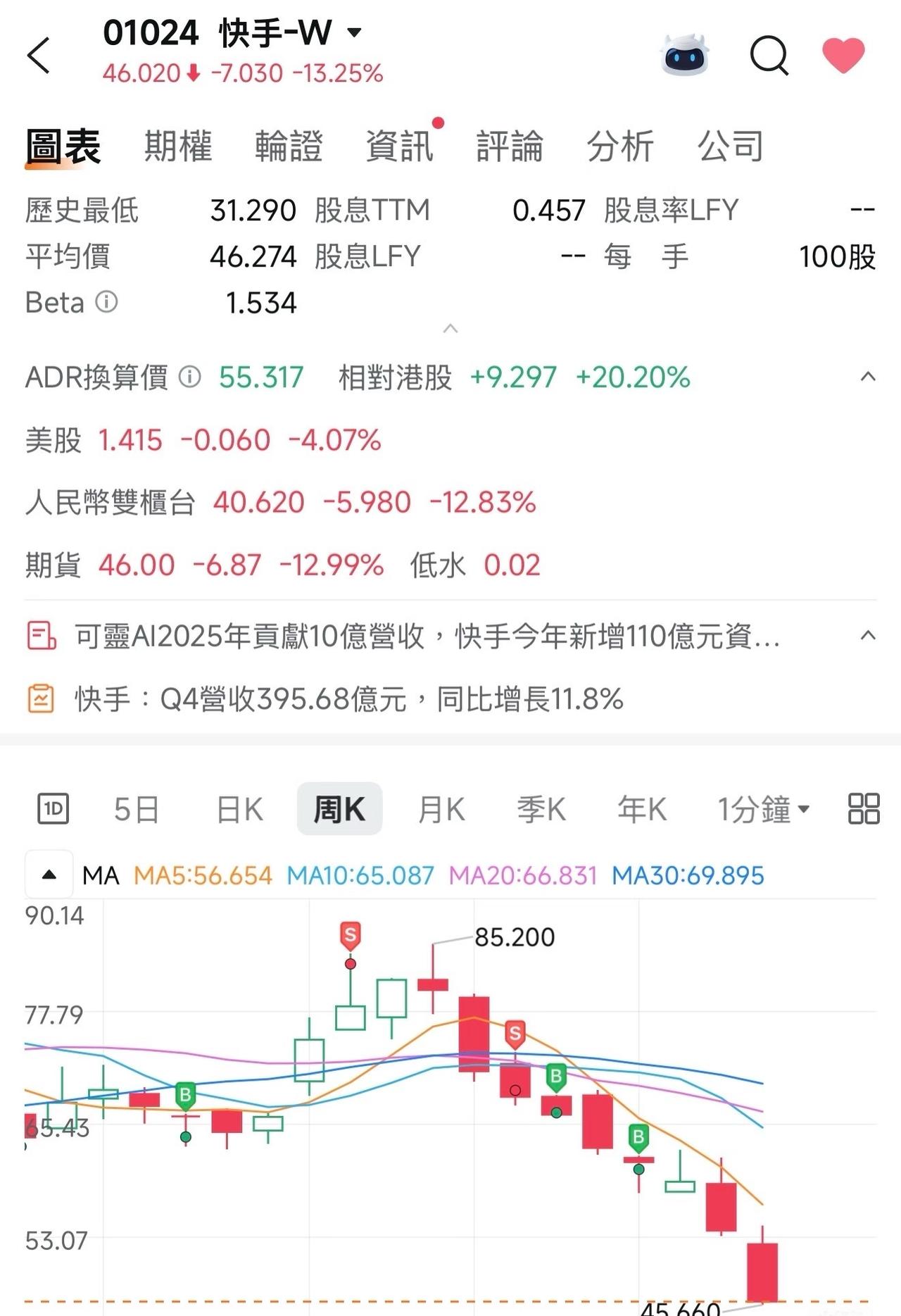Tap the ADR換算價 info icon
Screen dimensions: 901x1316
tap(188, 377)
